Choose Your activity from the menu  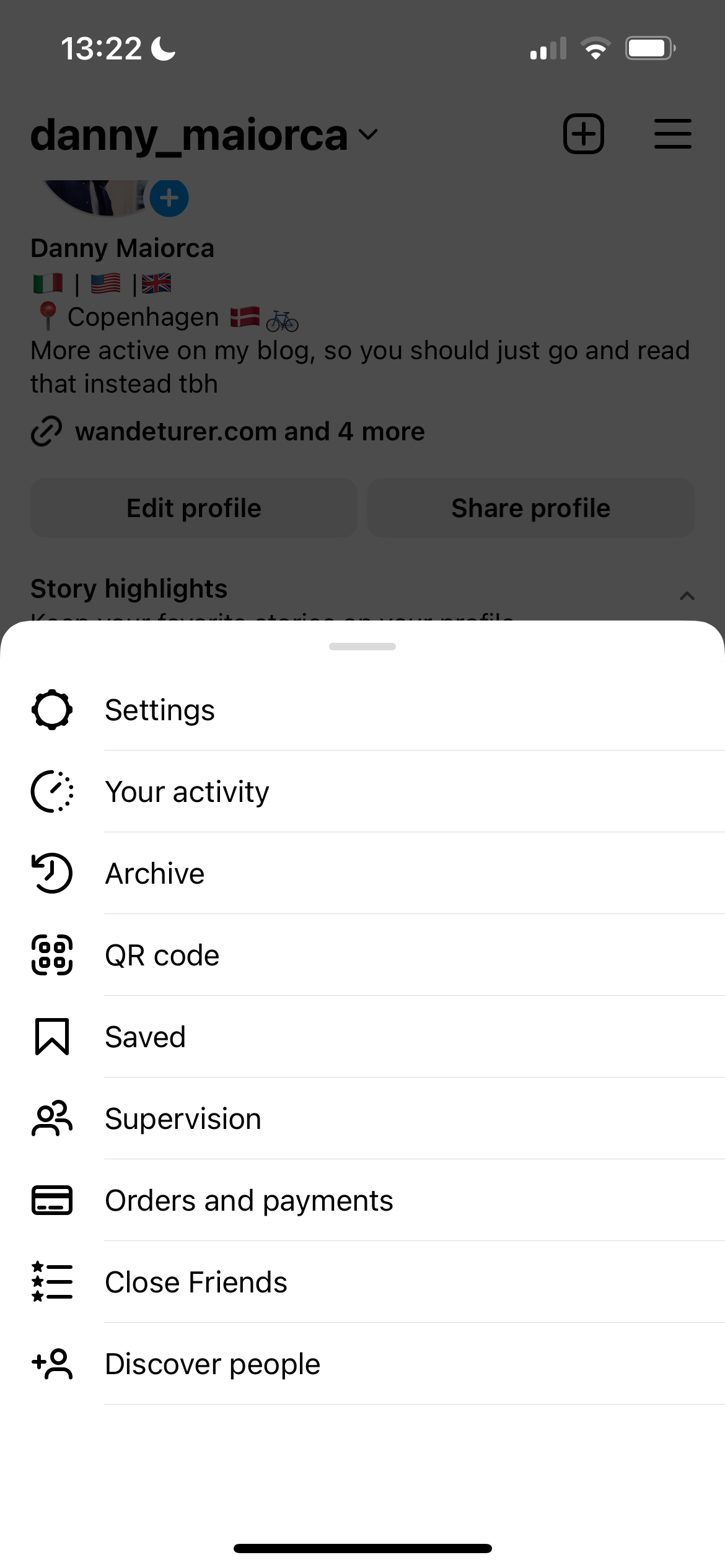pyautogui.click(x=187, y=791)
